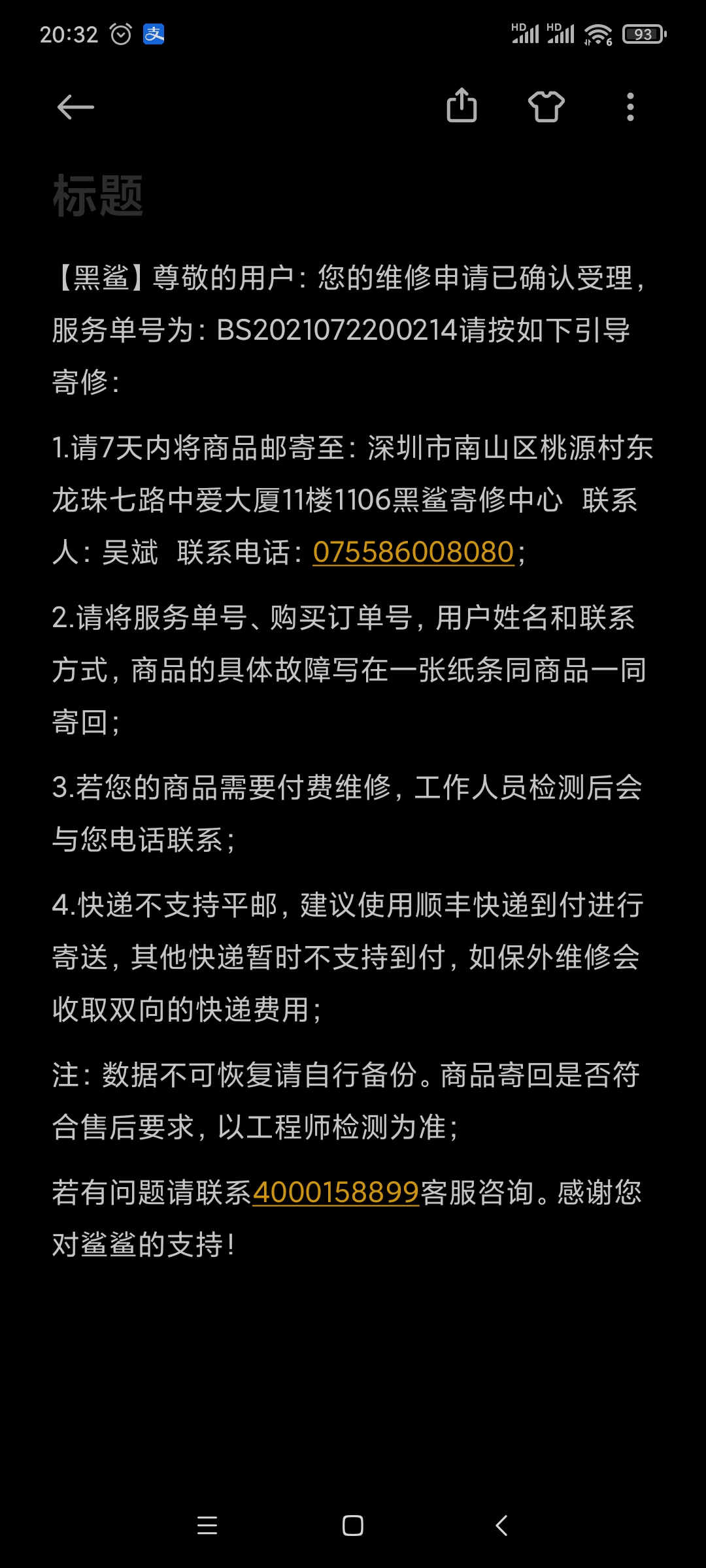Open recent apps from the navigation bar

point(207,1526)
